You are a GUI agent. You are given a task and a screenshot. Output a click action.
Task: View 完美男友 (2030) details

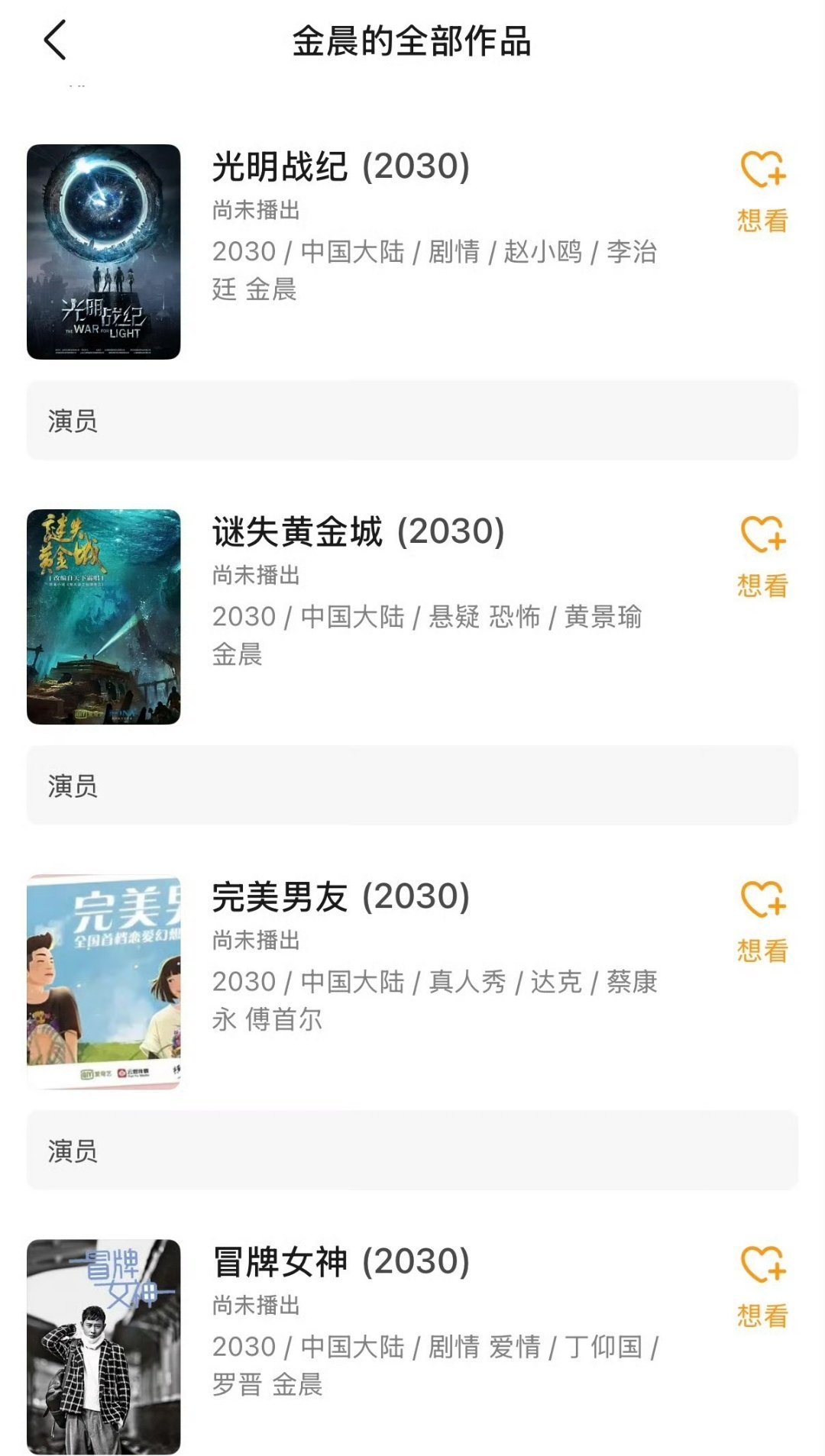tap(341, 896)
